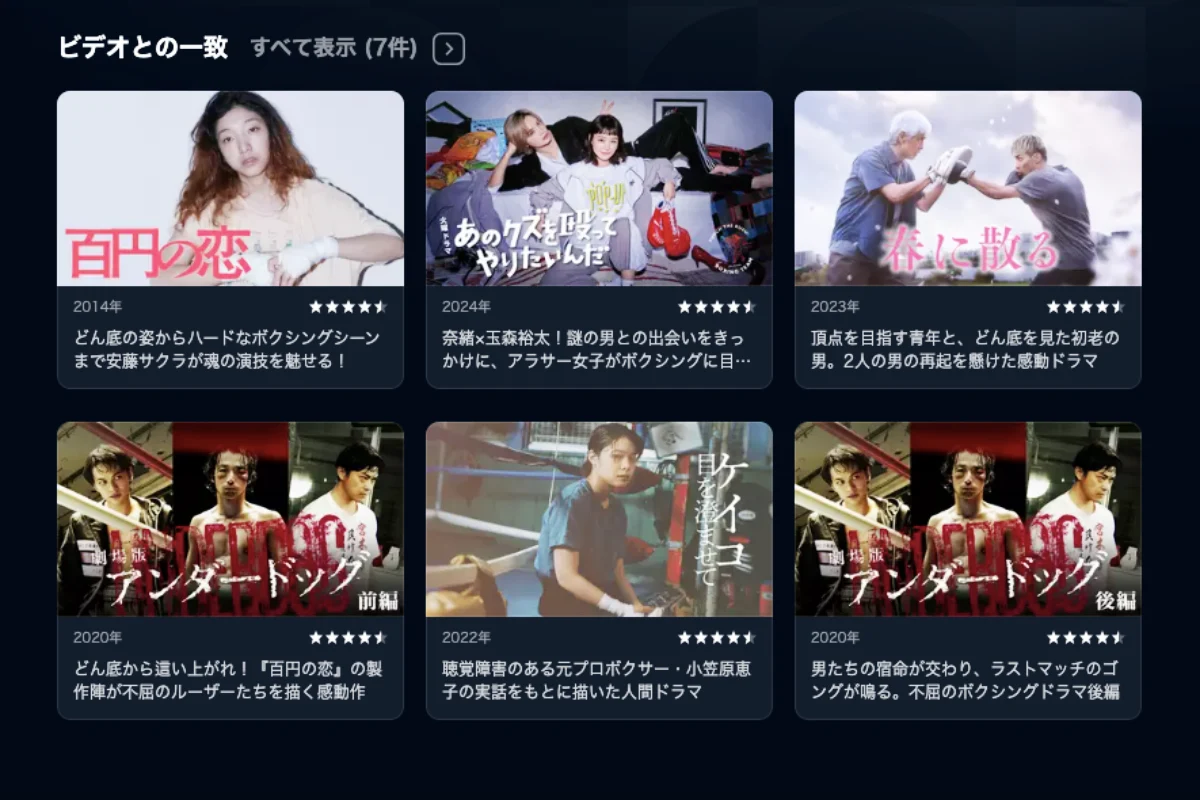1200x800 pixels.
Task: Open アンダードッグ 前編 card
Action: [x=230, y=568]
